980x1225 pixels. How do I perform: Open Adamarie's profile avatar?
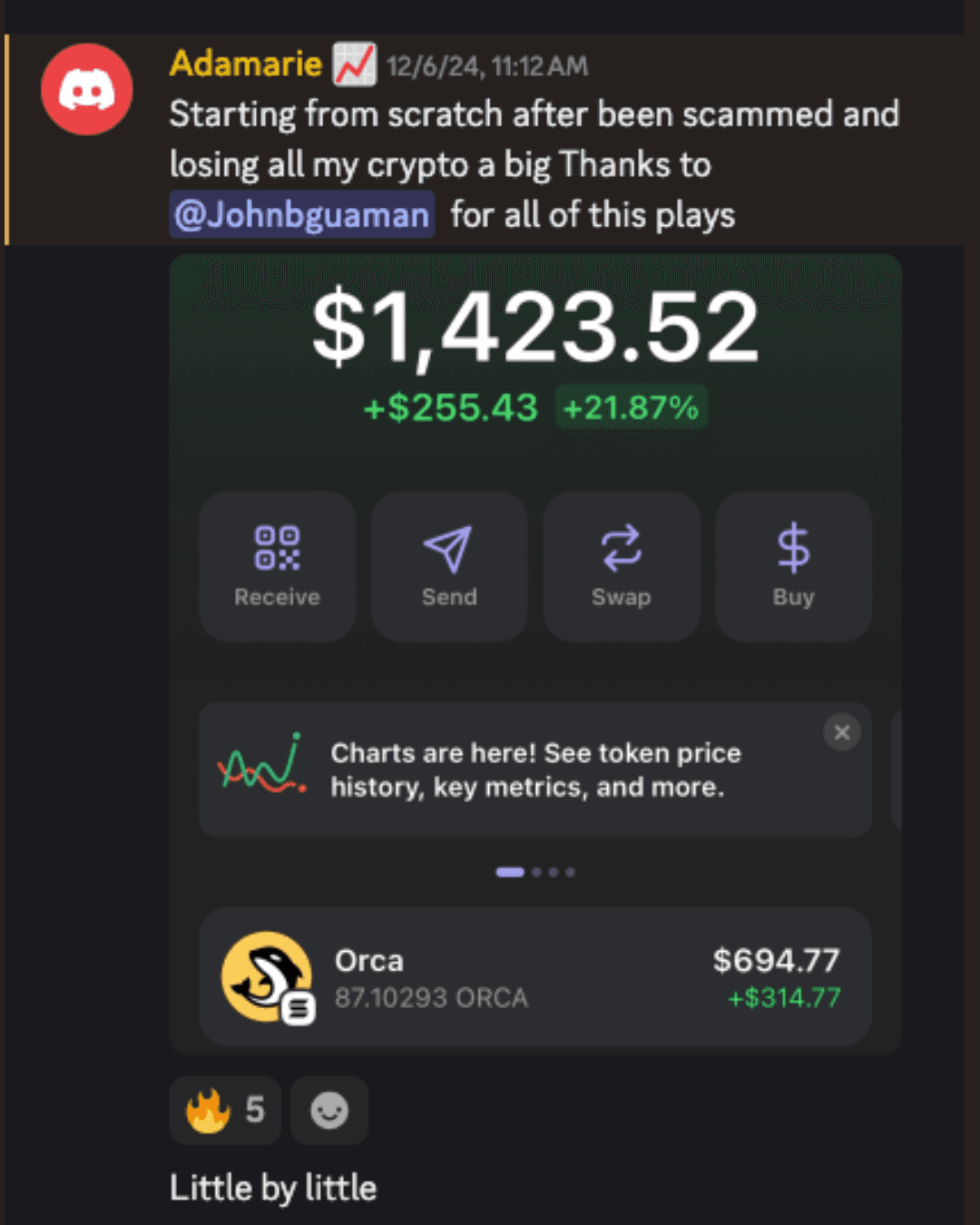click(x=87, y=89)
